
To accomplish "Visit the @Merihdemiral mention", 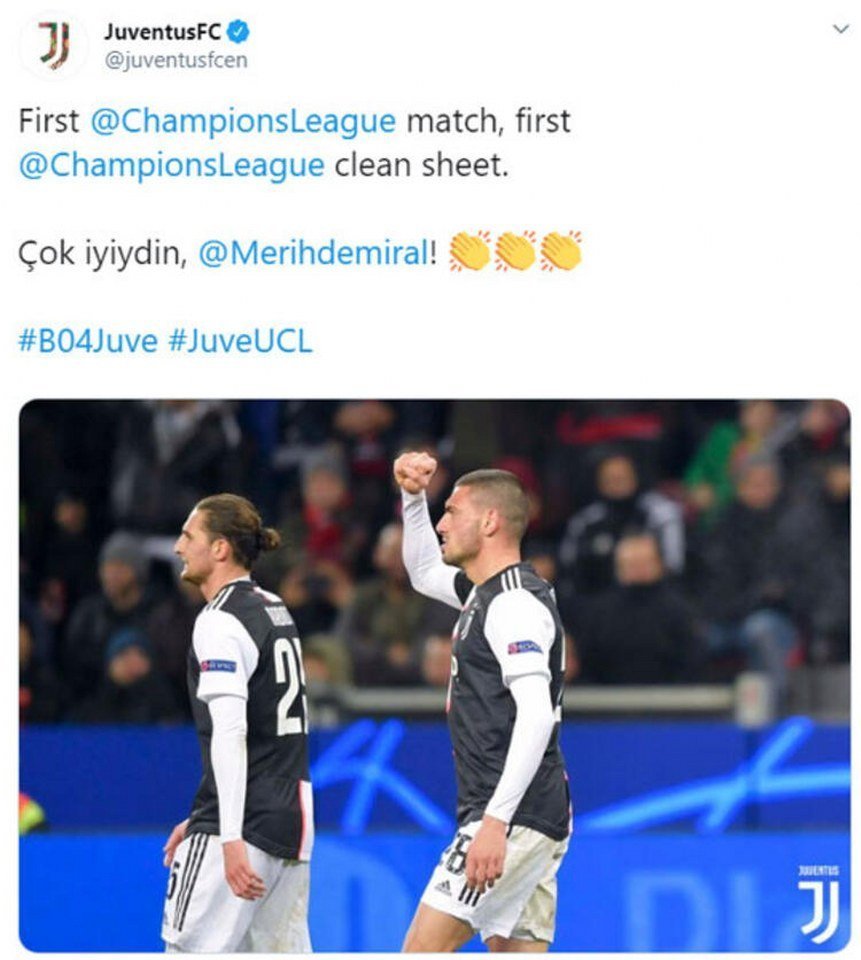I will 313,253.
